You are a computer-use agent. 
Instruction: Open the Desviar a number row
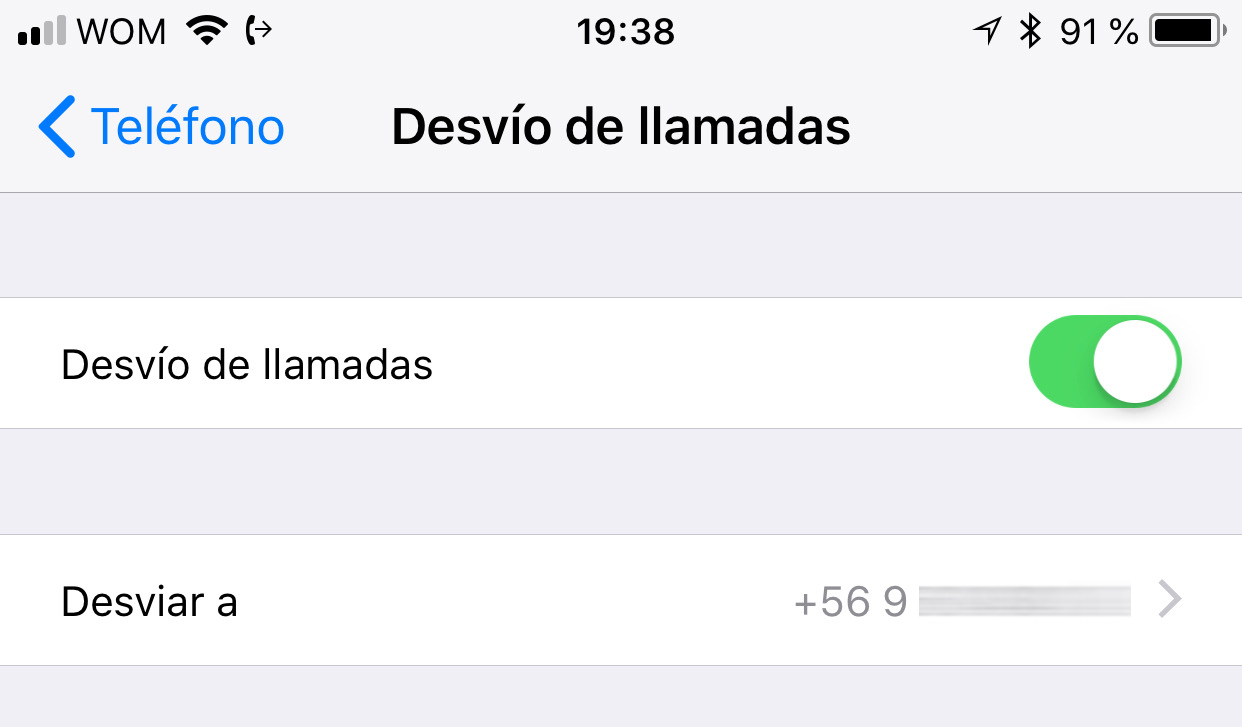(620, 601)
